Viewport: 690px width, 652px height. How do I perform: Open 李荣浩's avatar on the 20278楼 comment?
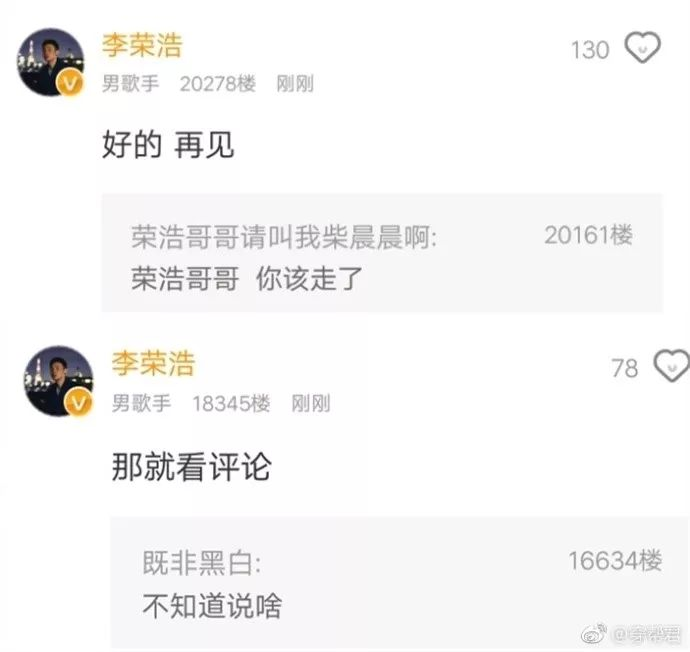pyautogui.click(x=50, y=62)
